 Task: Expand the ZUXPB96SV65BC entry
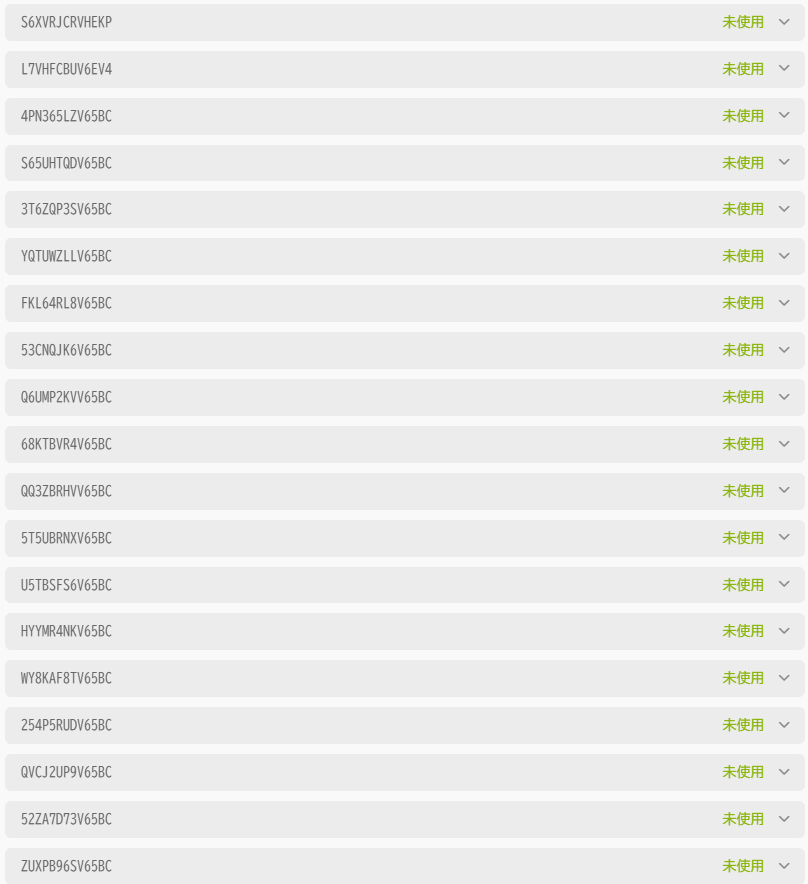[783, 866]
